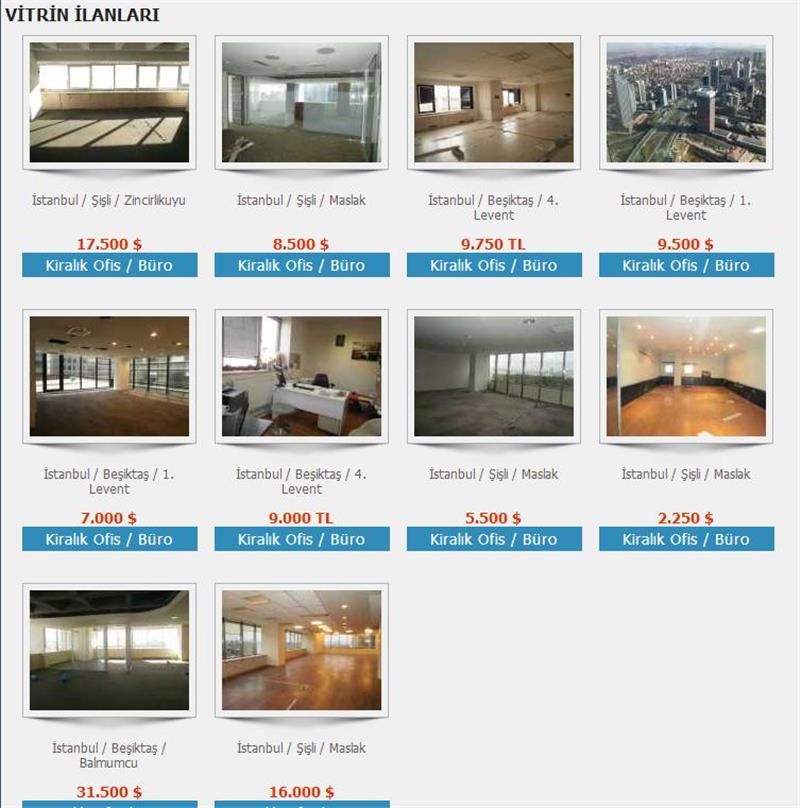The image size is (800, 808).
Task: Open the 1. Levent 7.000 $ listing photo
Action: click(109, 376)
